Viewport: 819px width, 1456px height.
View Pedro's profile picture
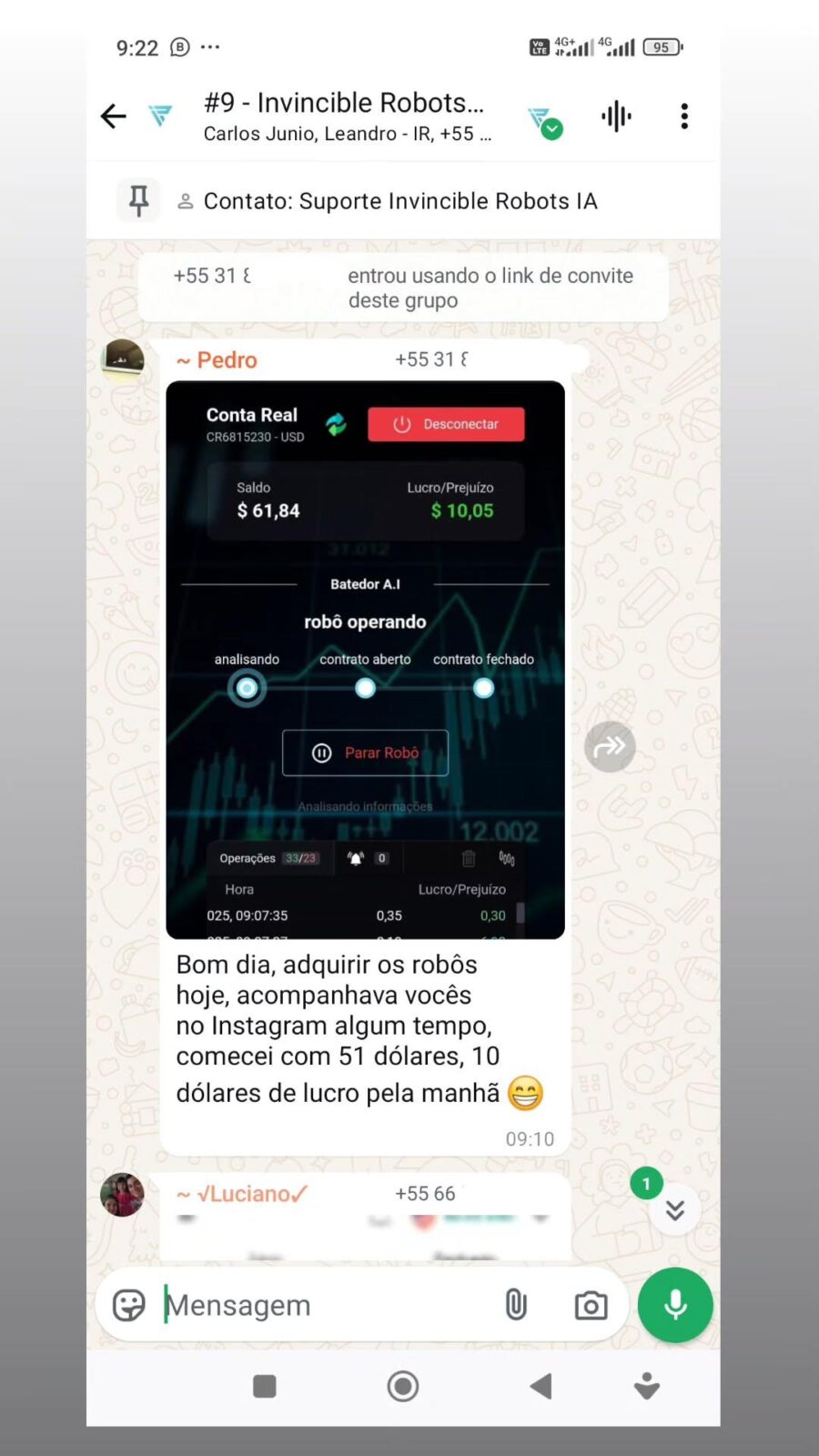click(x=123, y=360)
